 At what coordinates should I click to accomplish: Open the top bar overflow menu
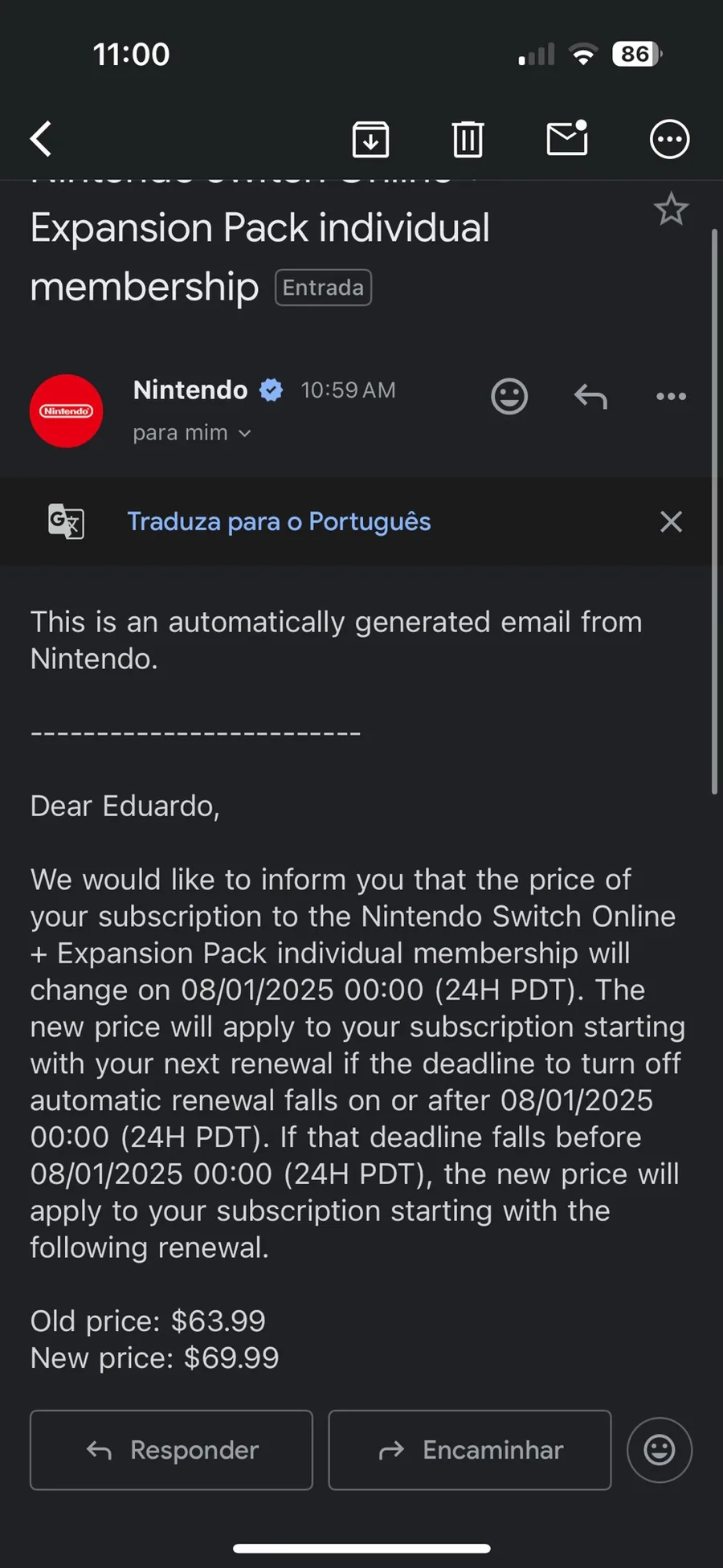coord(669,140)
